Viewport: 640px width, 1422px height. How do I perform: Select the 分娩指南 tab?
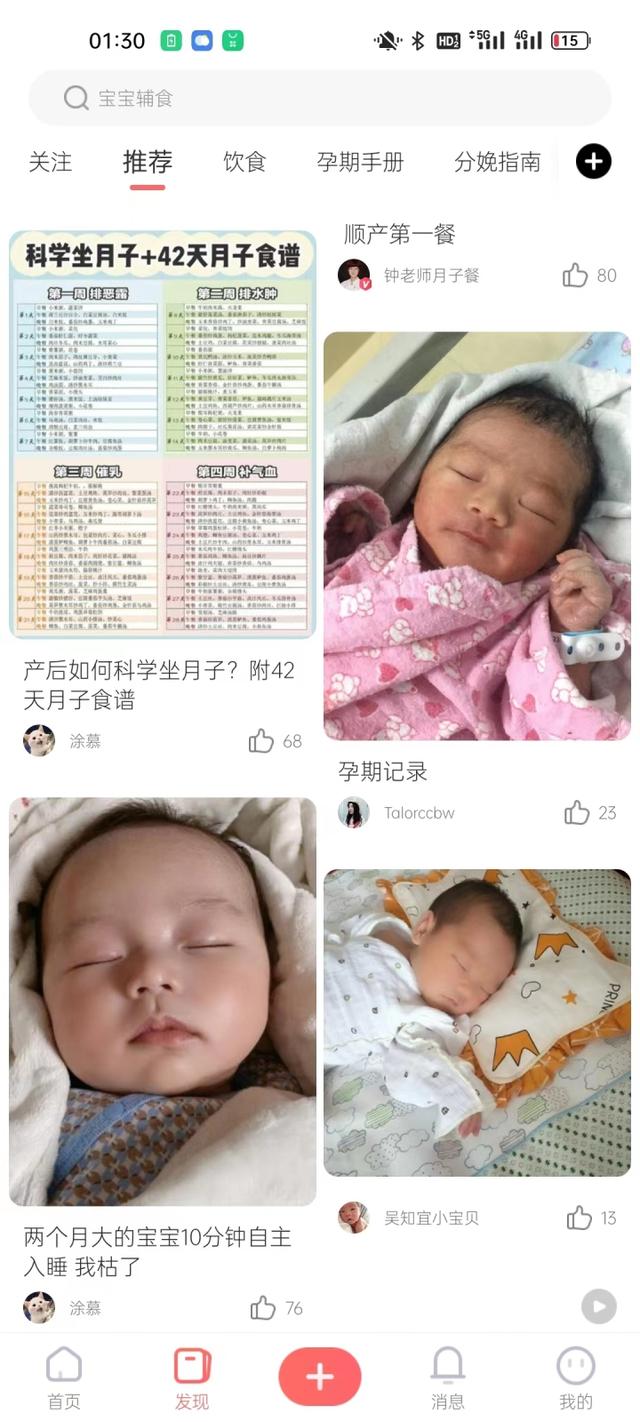pos(497,162)
